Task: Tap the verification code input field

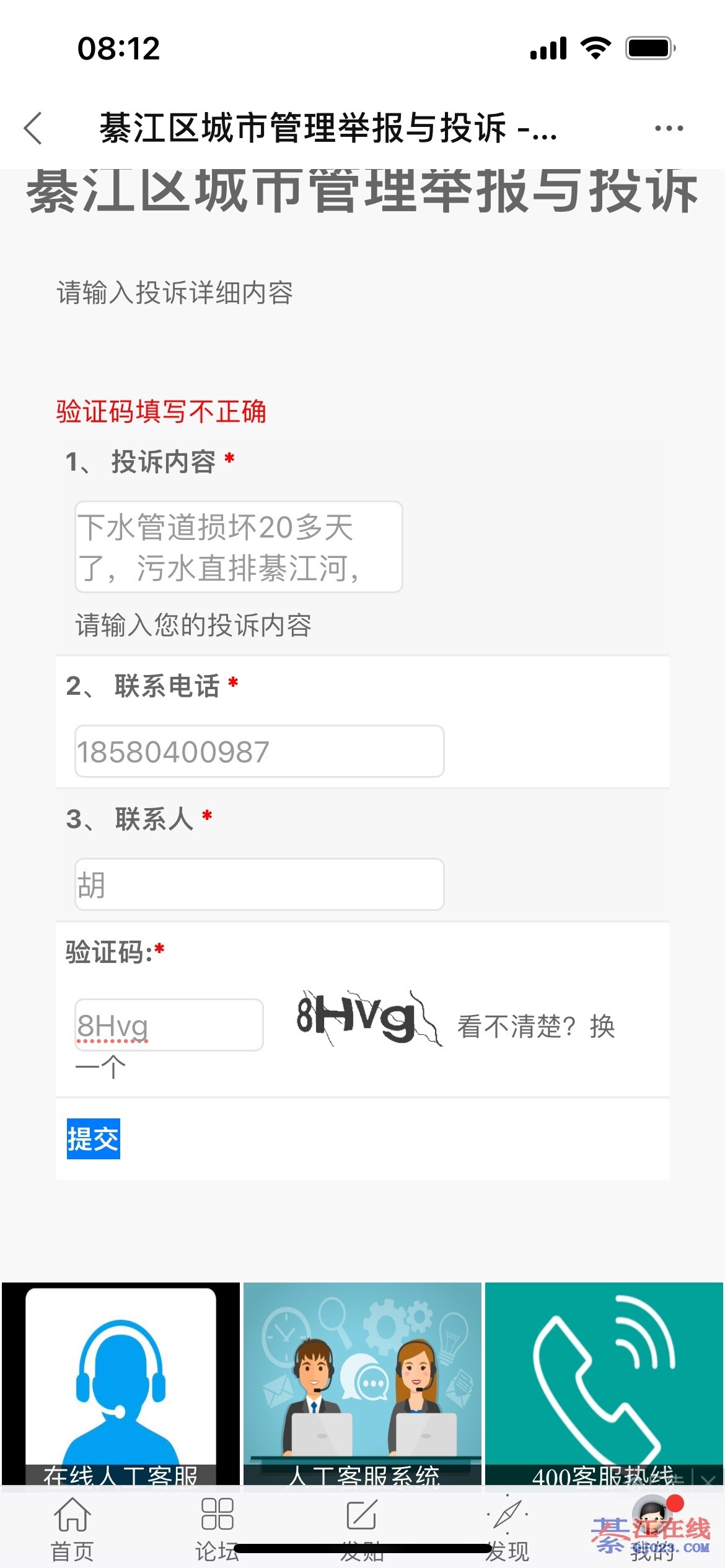Action: 169,1025
